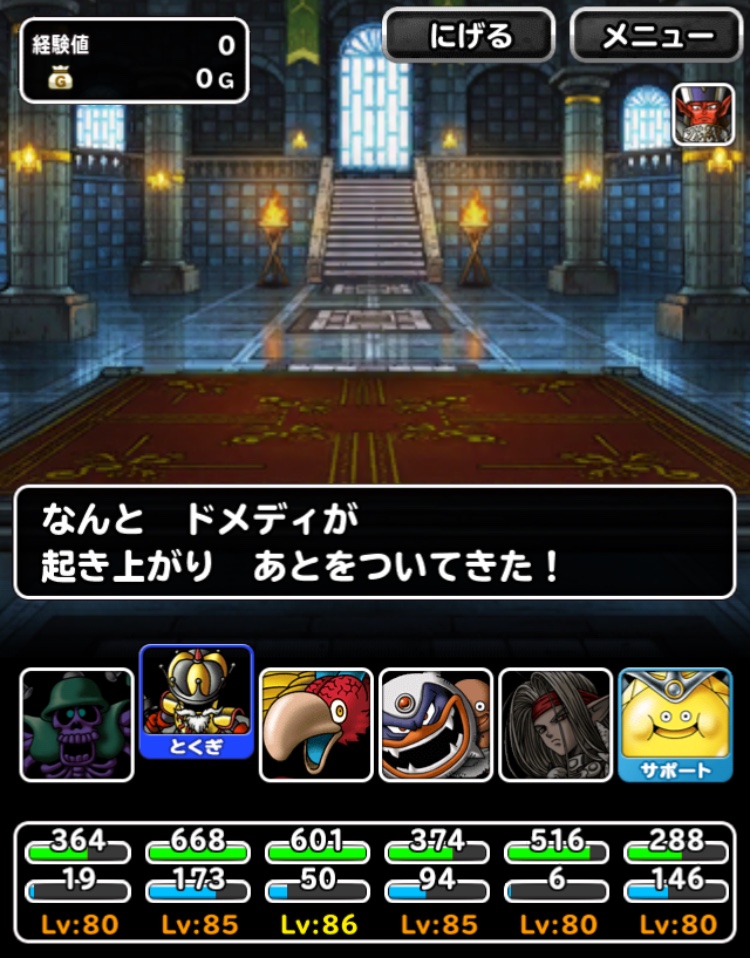Select the long-haired warrior with headband

coord(555,725)
